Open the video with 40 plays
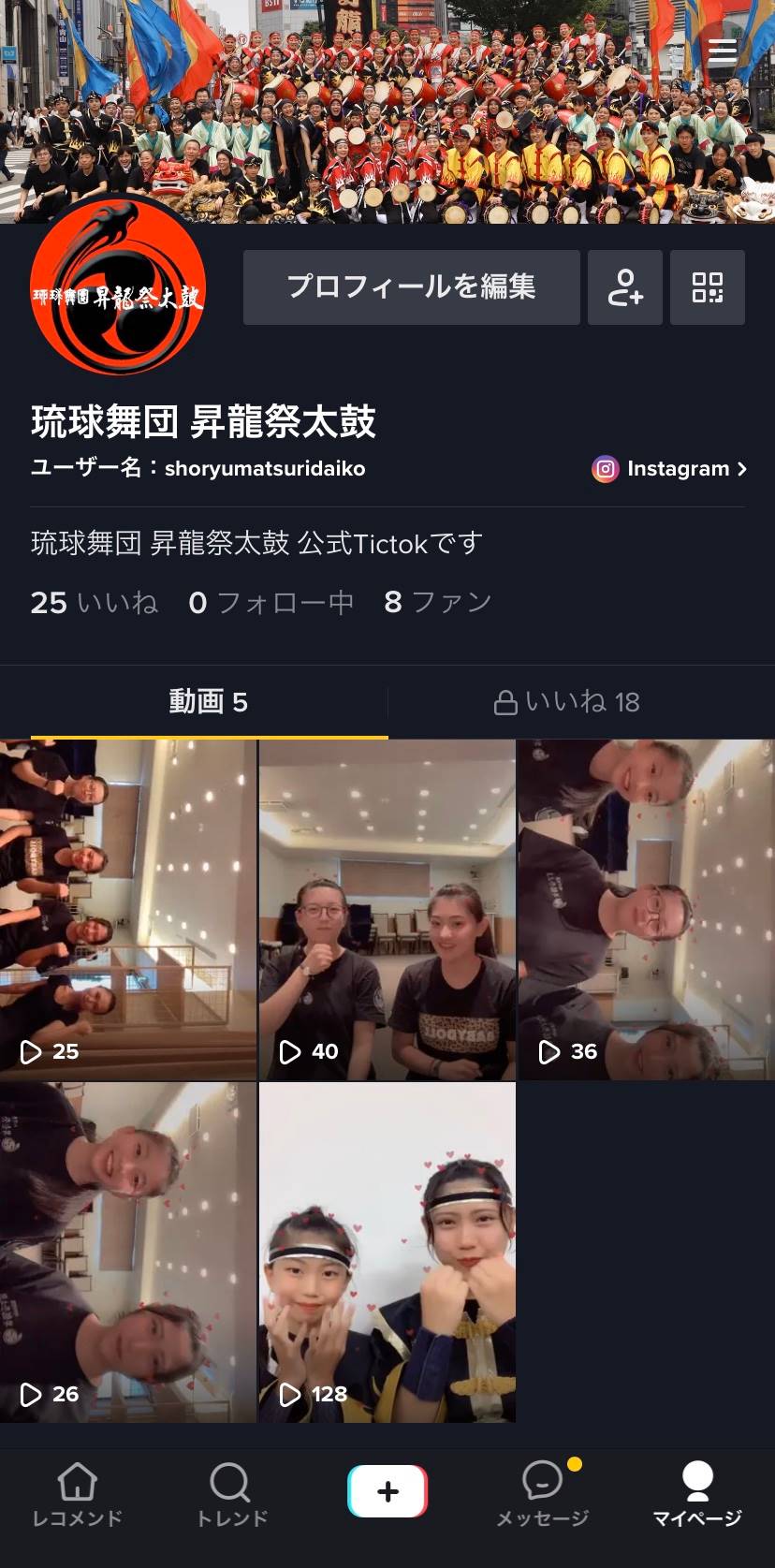 (x=387, y=910)
